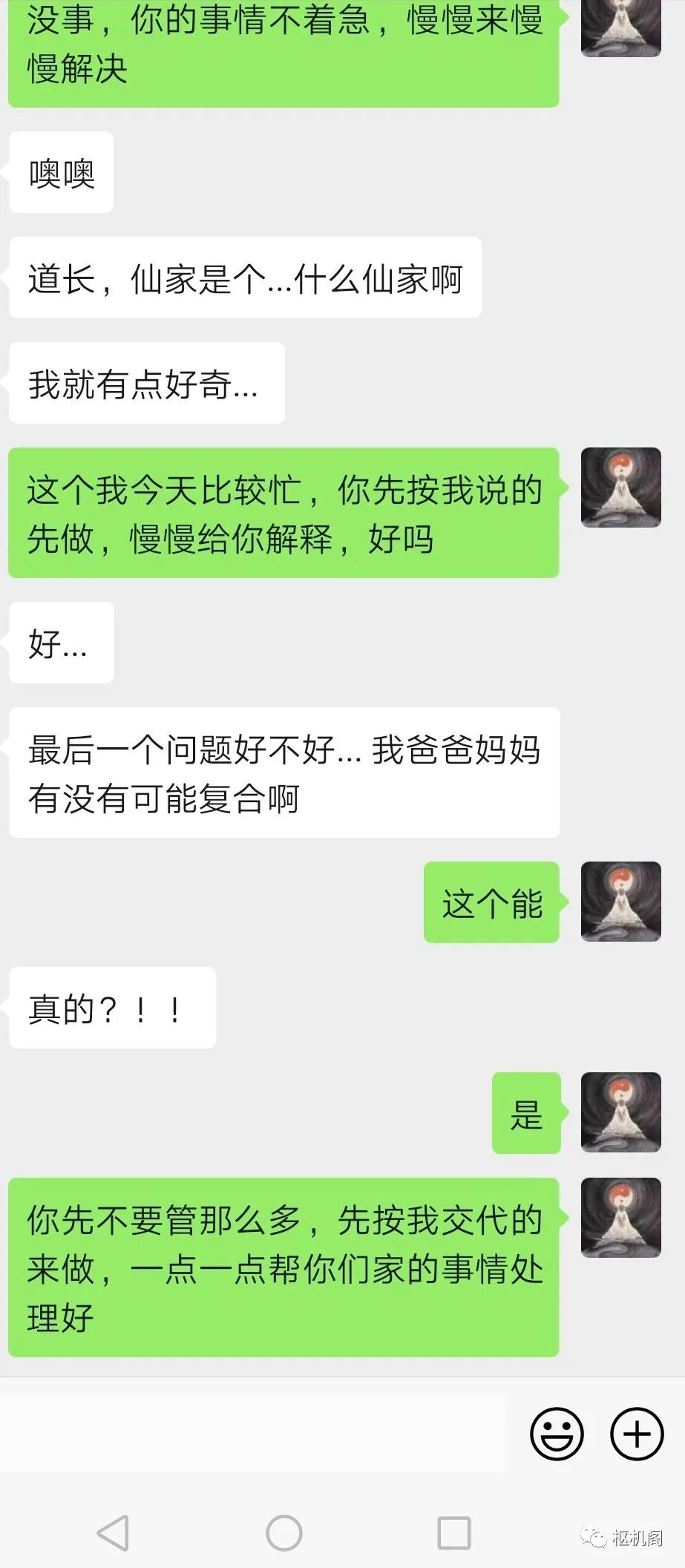Image resolution: width=685 pixels, height=1568 pixels.
Task: Open the plus attachment menu
Action: coord(636,1434)
